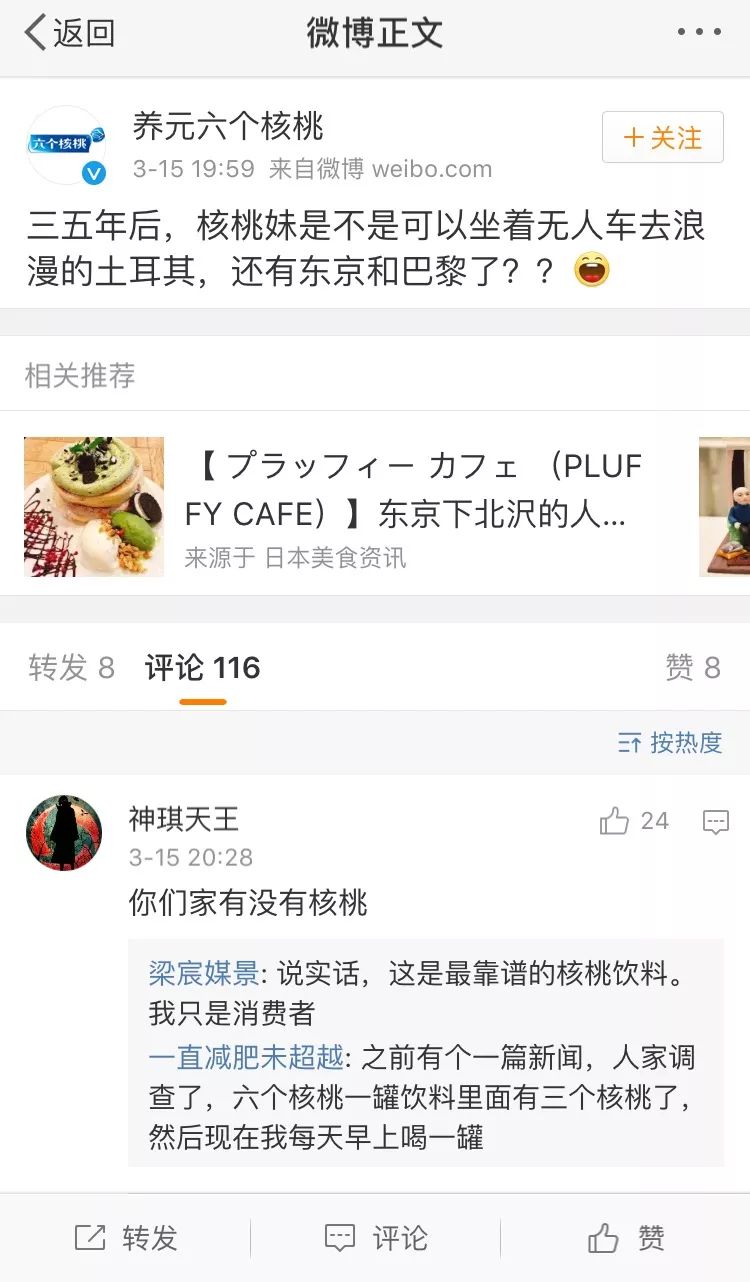
Task: View the 赞 8 likes tab
Action: point(692,668)
